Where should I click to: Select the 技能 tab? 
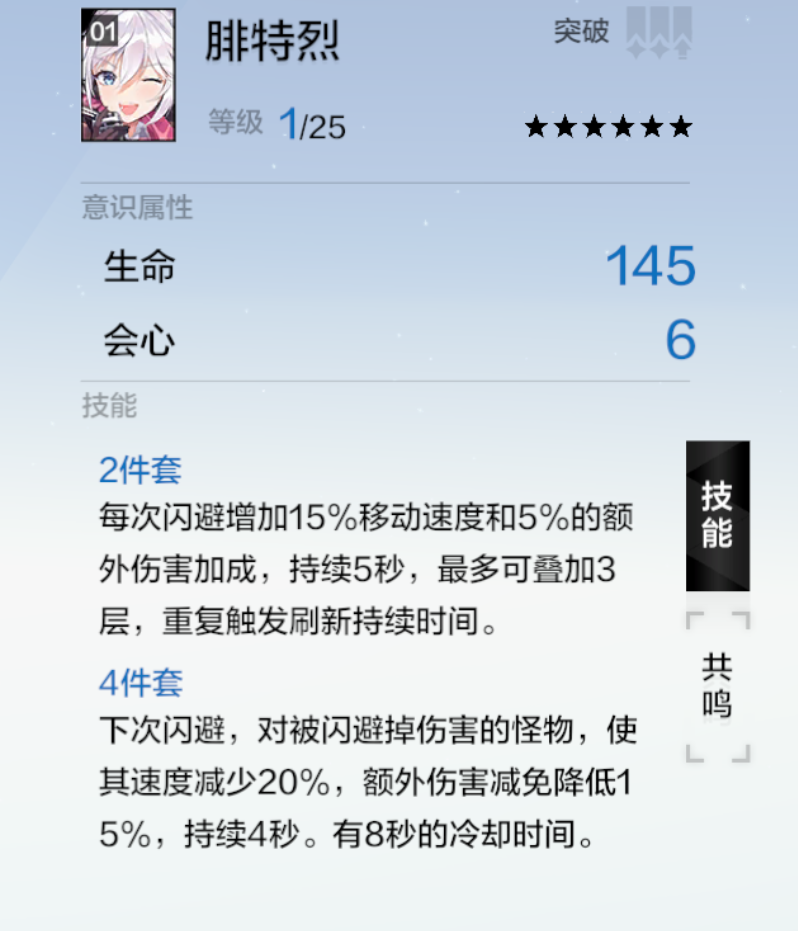717,516
